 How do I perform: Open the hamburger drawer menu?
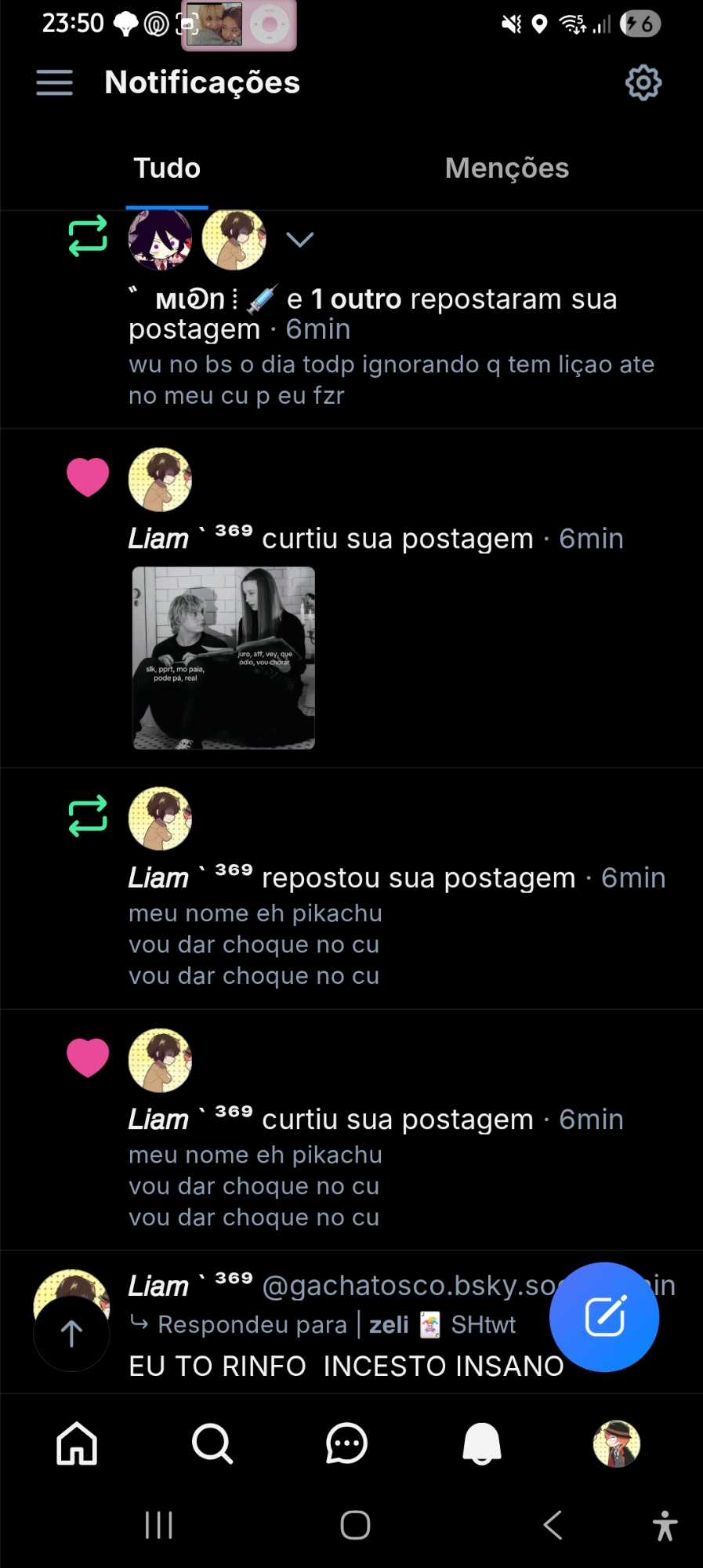(x=54, y=82)
